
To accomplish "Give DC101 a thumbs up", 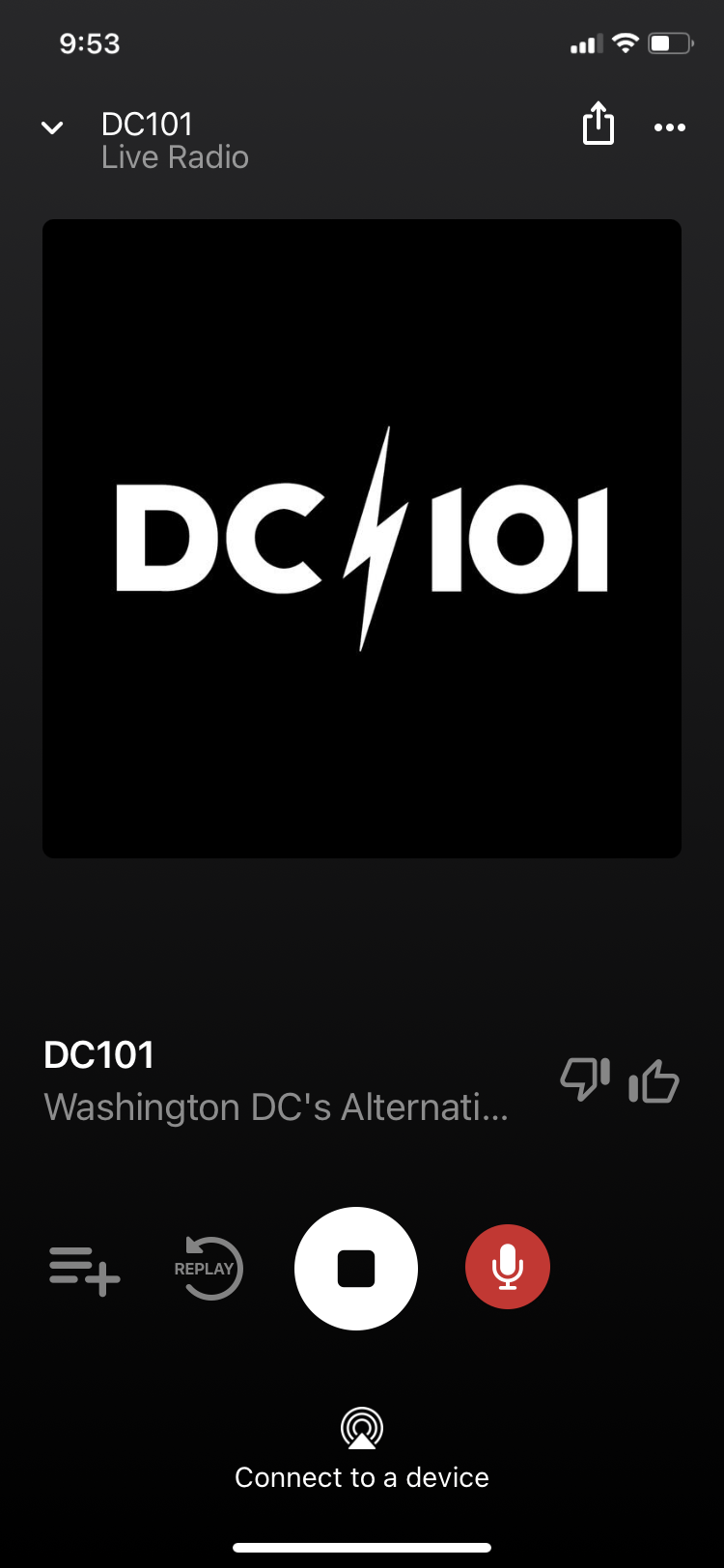I will point(654,1080).
